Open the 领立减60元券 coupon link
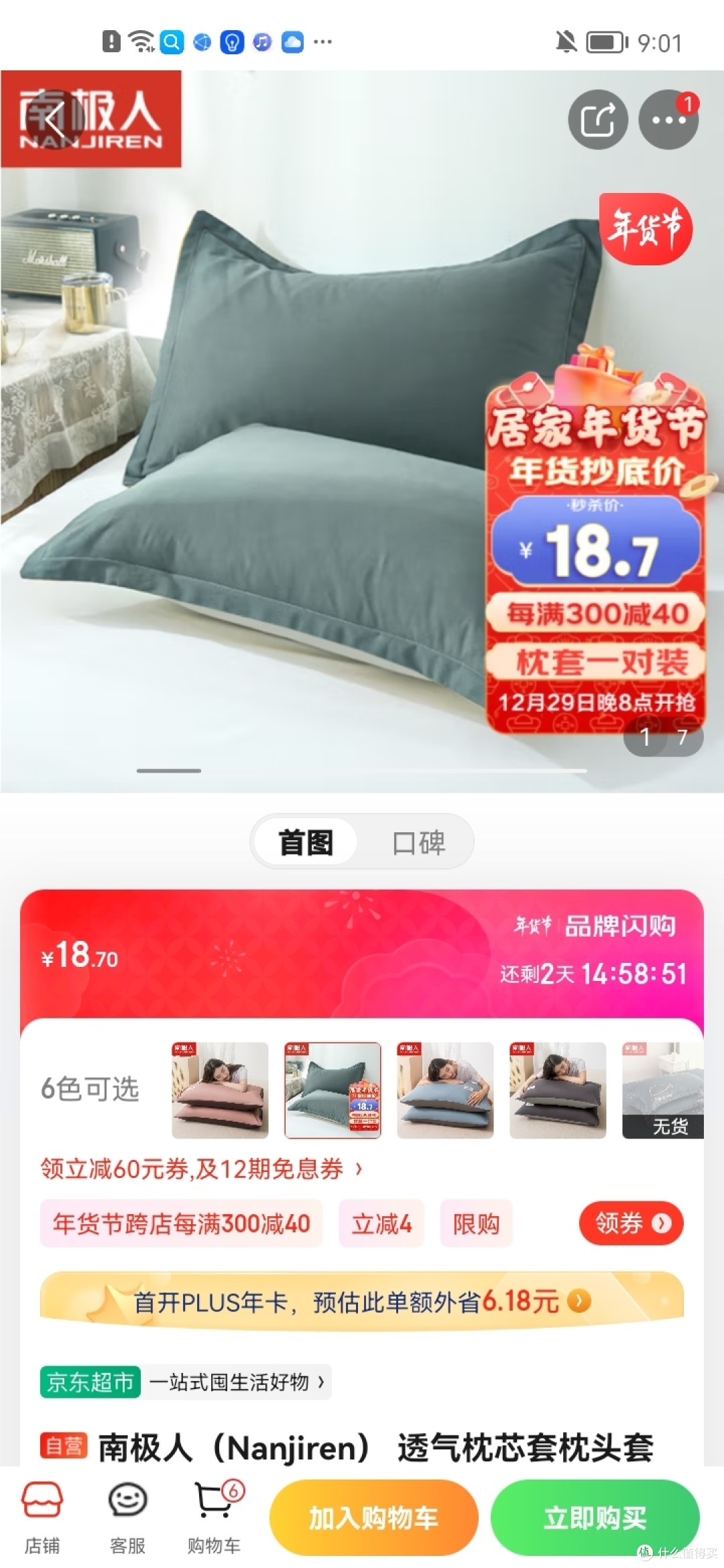Image resolution: width=724 pixels, height=1568 pixels. click(x=202, y=1169)
